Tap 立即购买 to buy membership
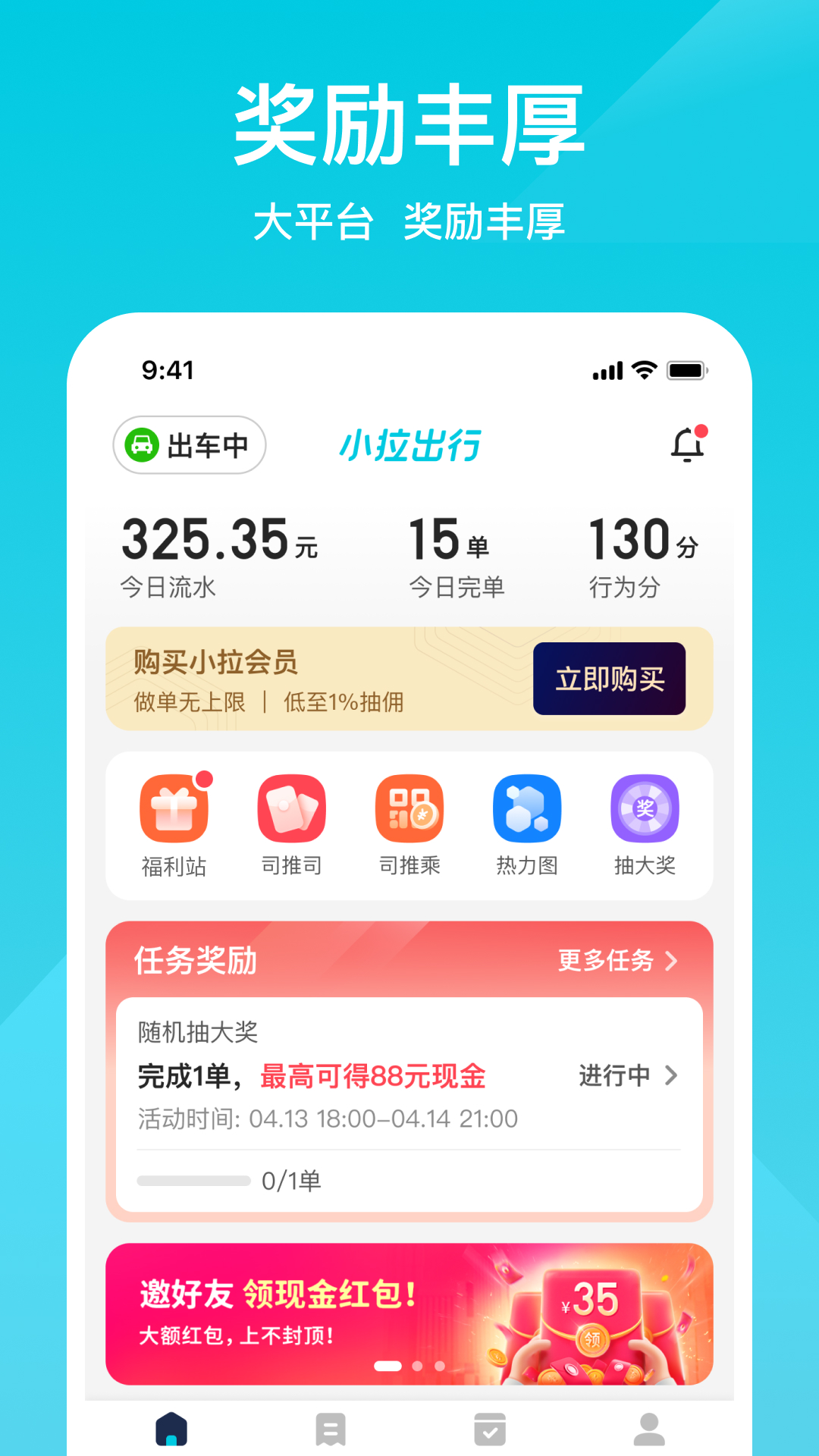The image size is (819, 1456). [x=609, y=679]
